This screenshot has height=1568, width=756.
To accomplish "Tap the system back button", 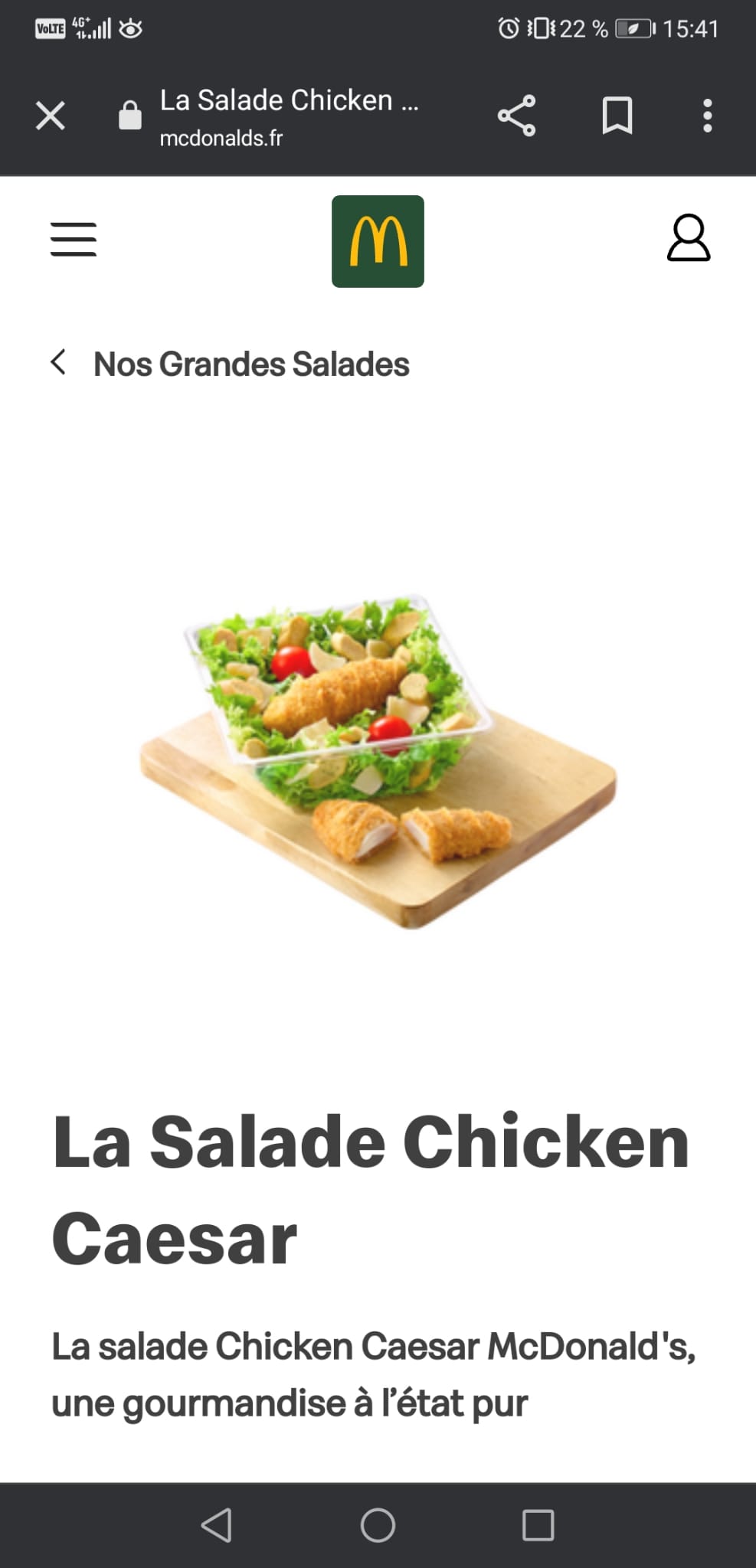I will click(217, 1524).
